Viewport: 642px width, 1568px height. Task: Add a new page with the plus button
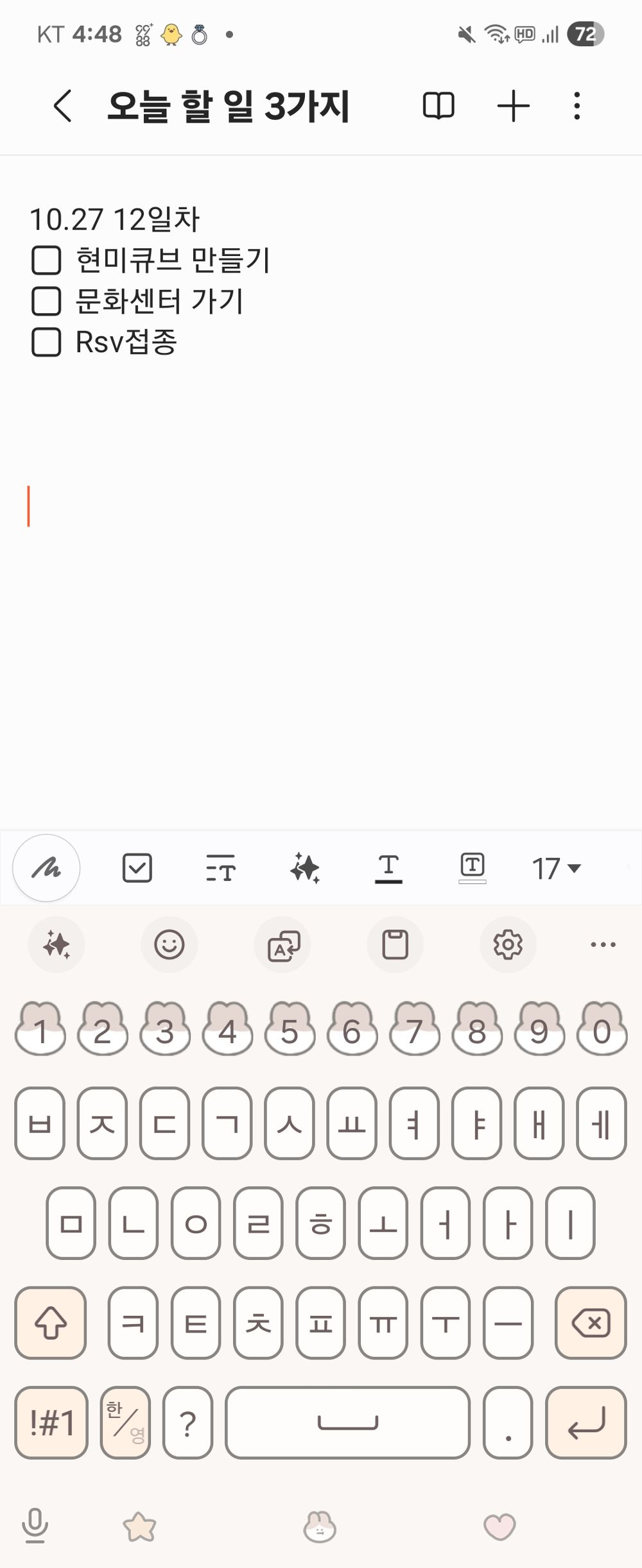(x=514, y=106)
